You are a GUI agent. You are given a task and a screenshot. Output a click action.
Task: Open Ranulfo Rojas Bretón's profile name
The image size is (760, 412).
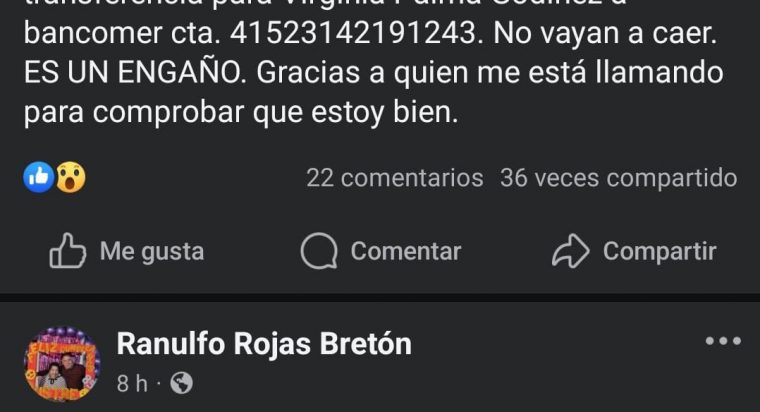pyautogui.click(x=264, y=344)
